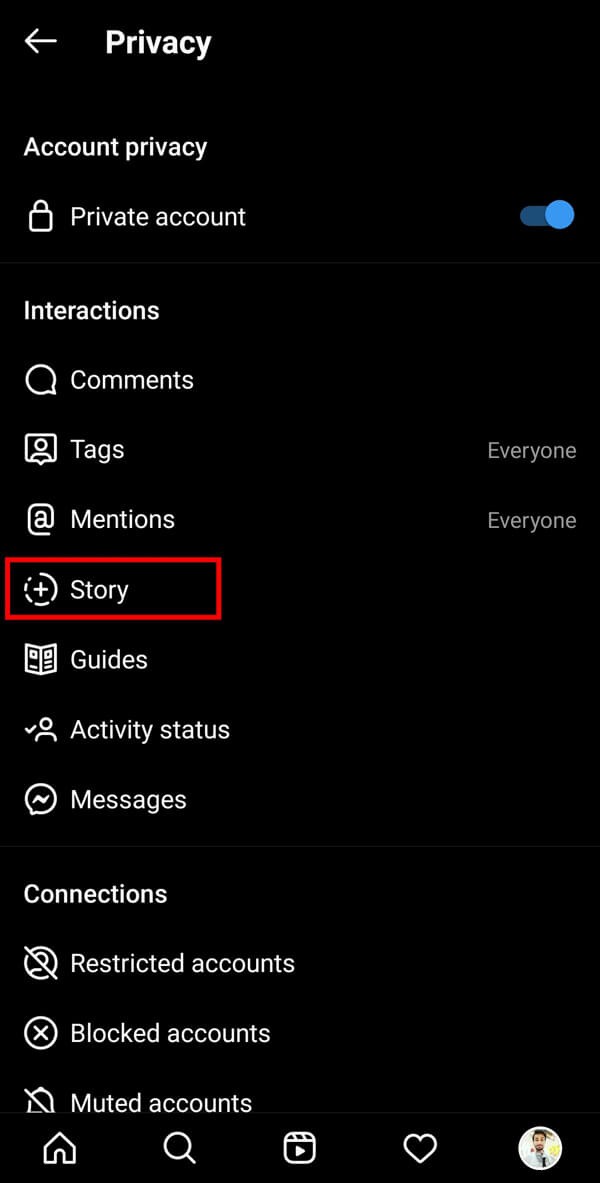Open Mentions privacy settings

click(122, 520)
